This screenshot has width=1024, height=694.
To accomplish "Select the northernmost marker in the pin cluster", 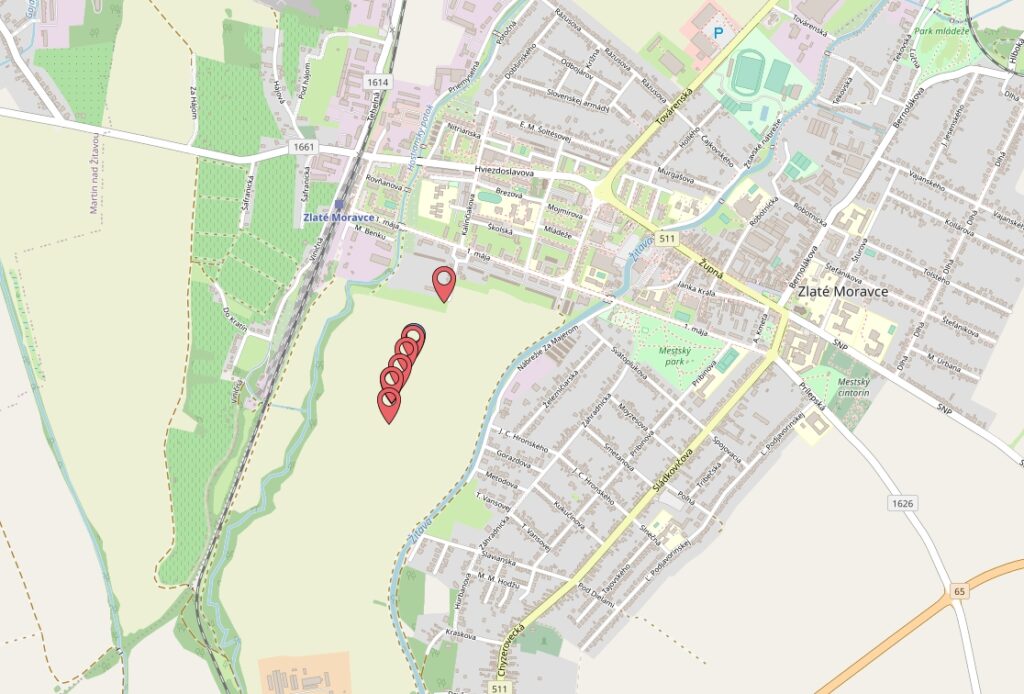I will point(414,339).
